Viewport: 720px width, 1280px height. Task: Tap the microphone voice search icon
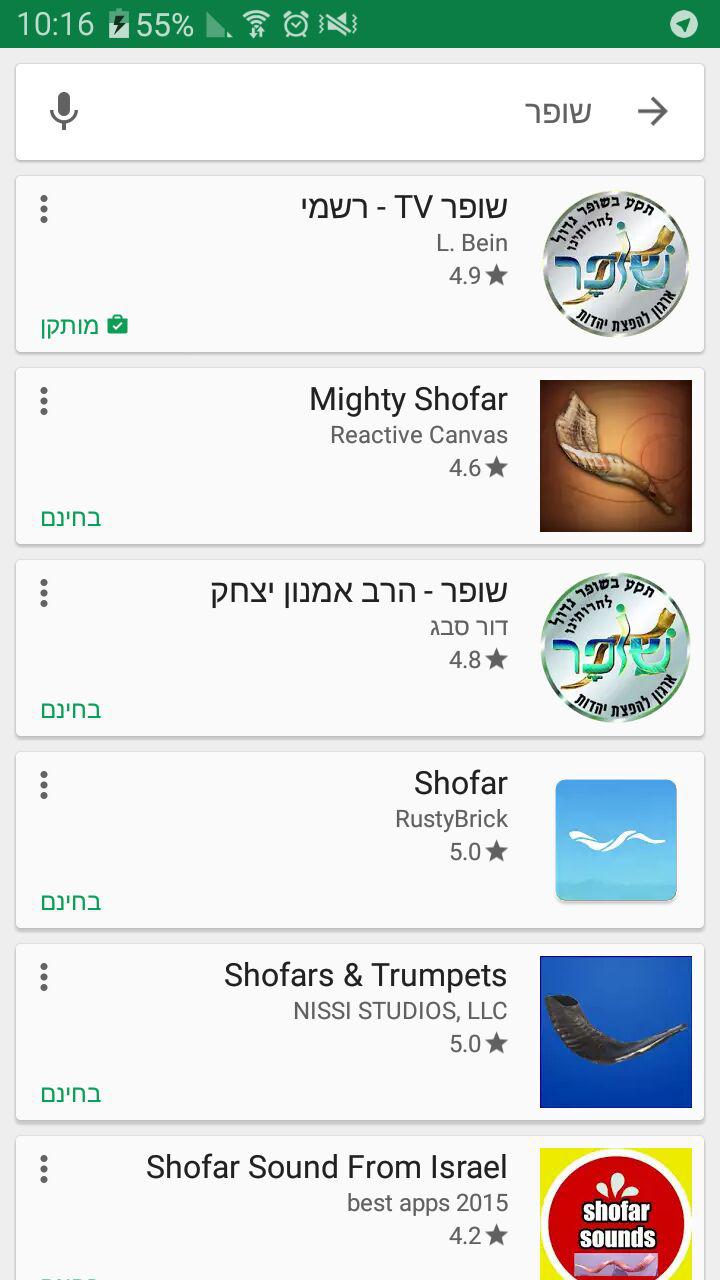pos(63,111)
